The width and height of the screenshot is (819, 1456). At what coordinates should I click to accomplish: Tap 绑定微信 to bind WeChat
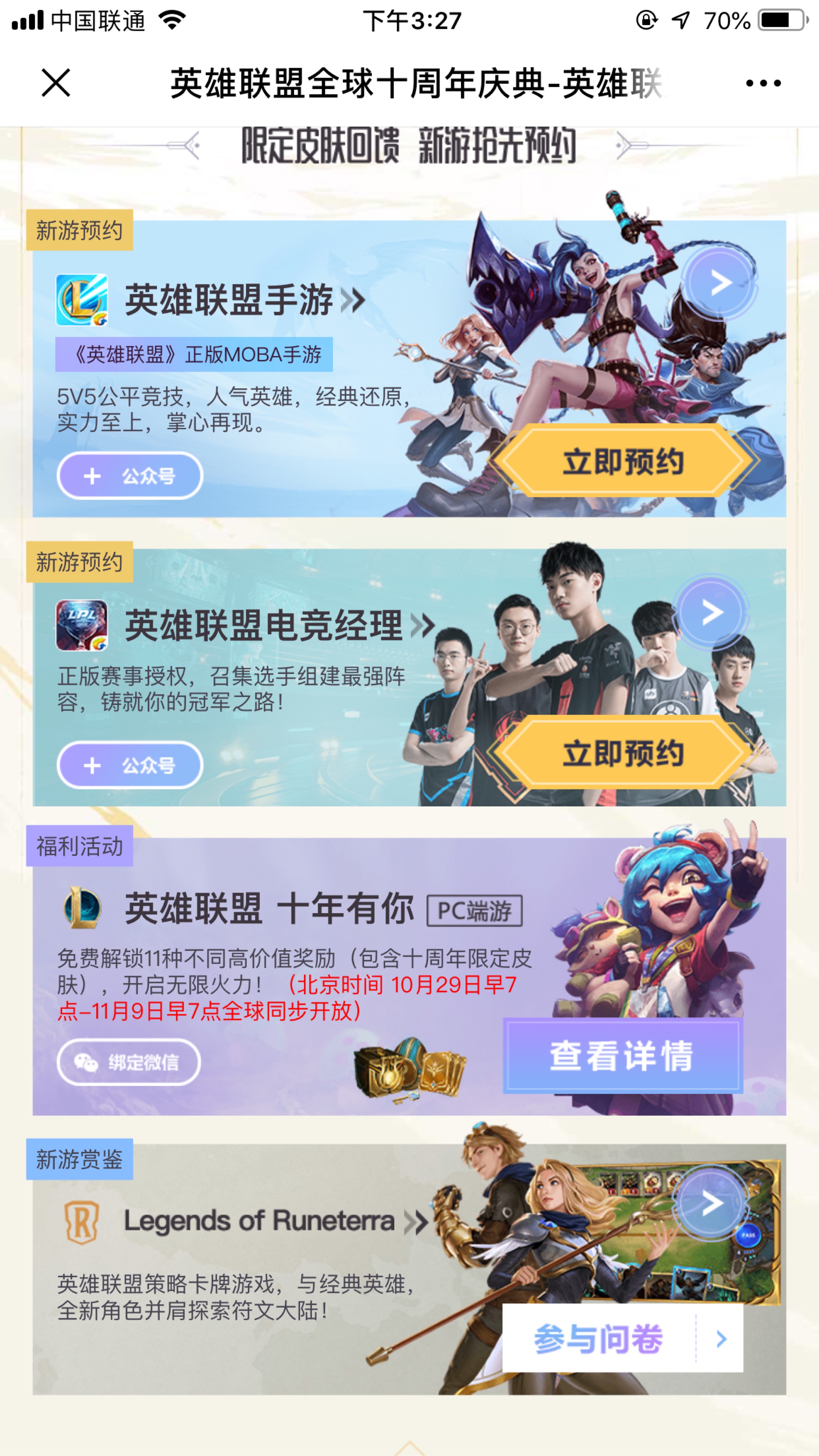coord(129,1062)
